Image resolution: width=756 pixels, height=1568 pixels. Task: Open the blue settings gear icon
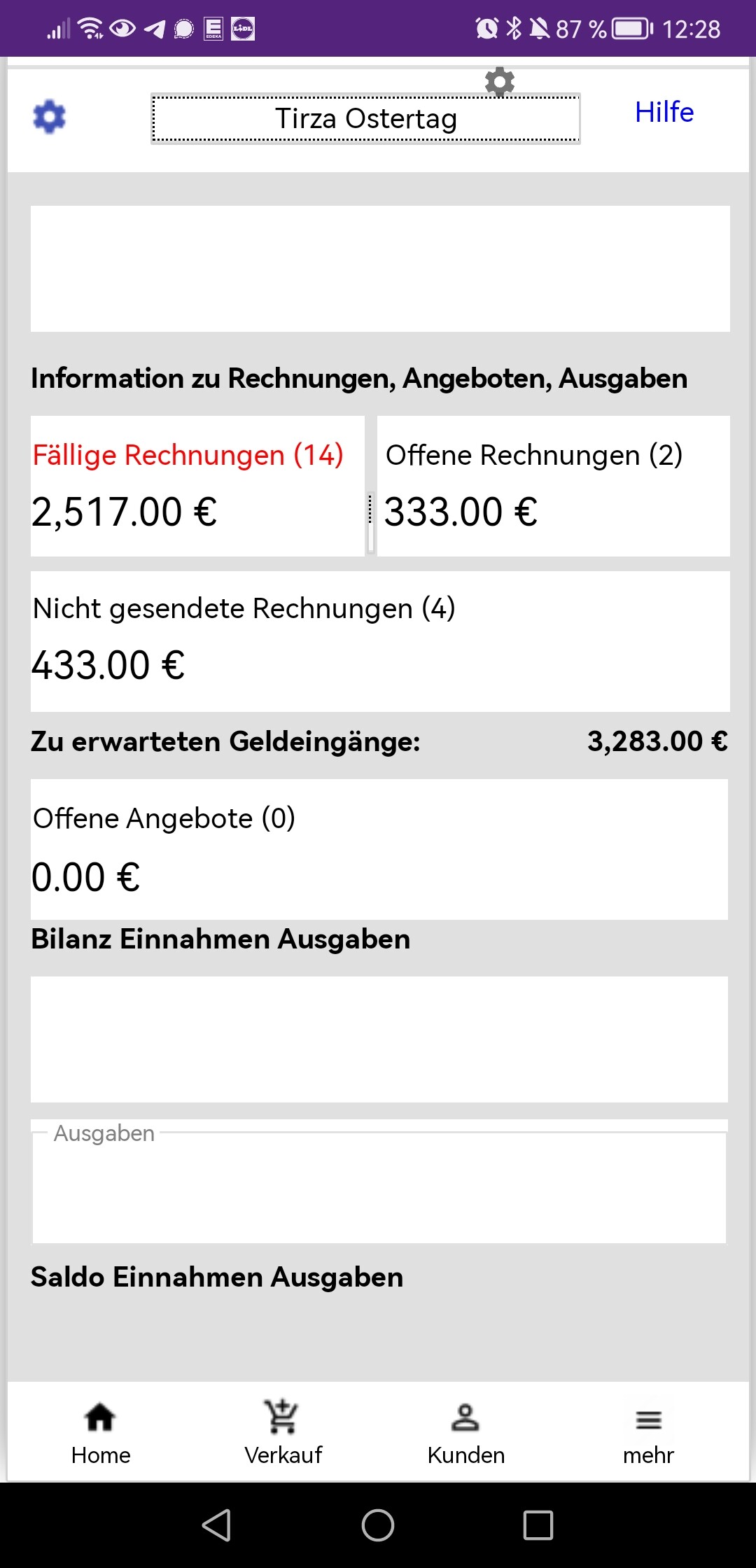49,117
